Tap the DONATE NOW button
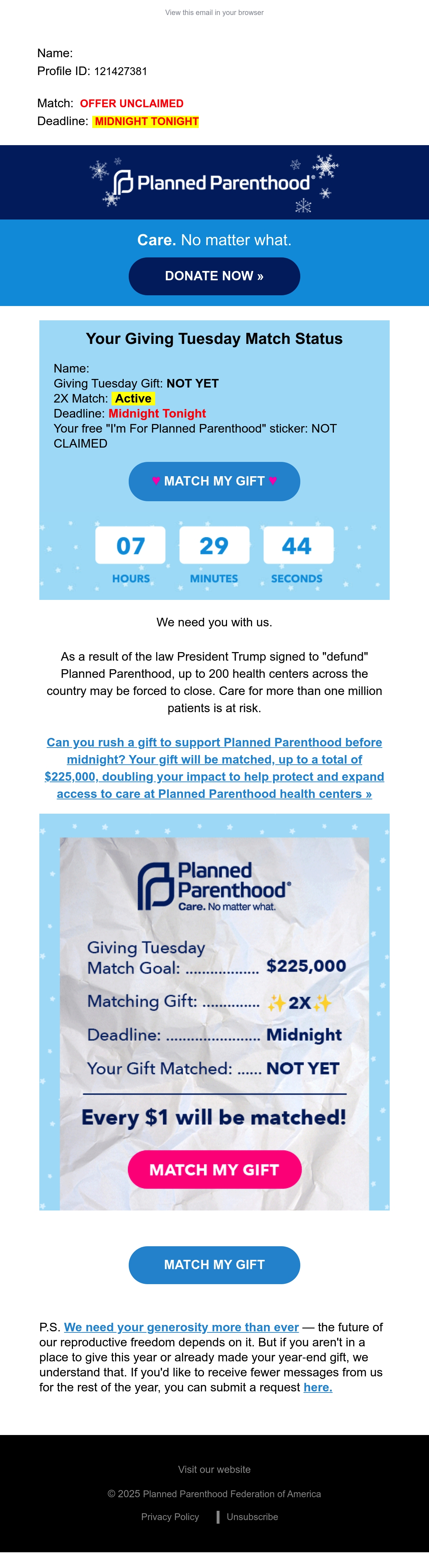Screen dimensions: 429x1568 [x=214, y=276]
